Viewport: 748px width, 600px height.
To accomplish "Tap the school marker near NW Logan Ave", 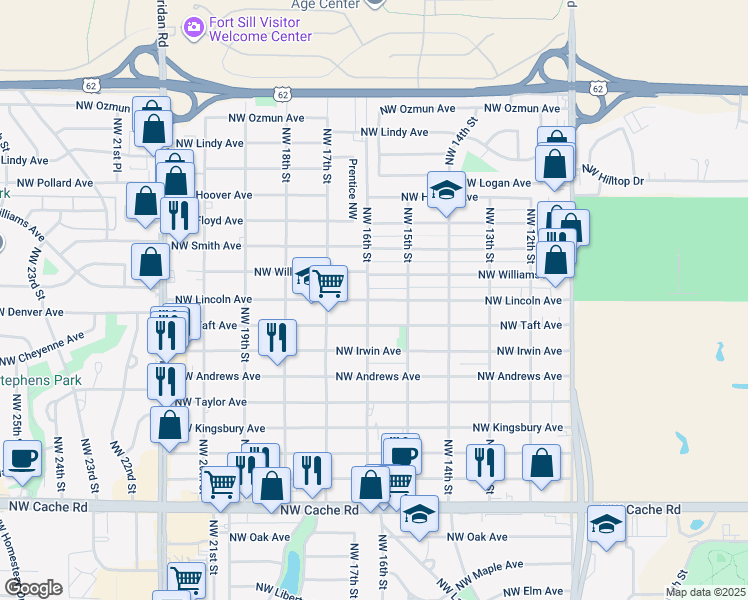I will tap(446, 191).
